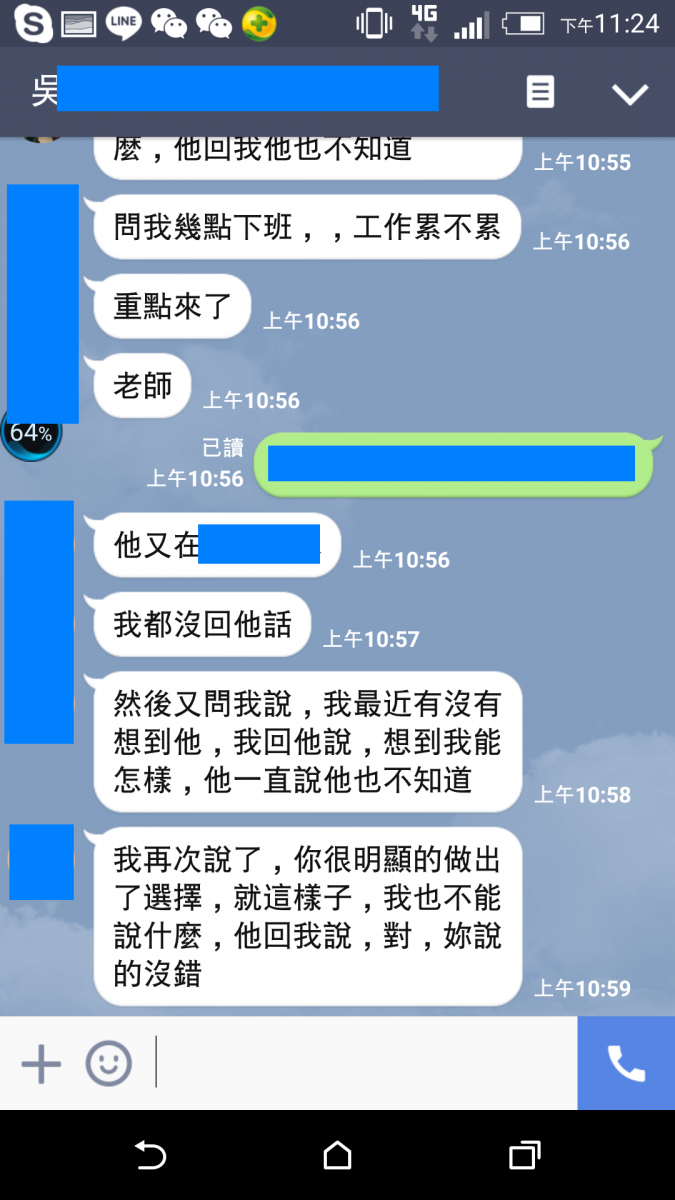The height and width of the screenshot is (1200, 675).
Task: Tap the floating 64% battery widget
Action: pyautogui.click(x=30, y=434)
